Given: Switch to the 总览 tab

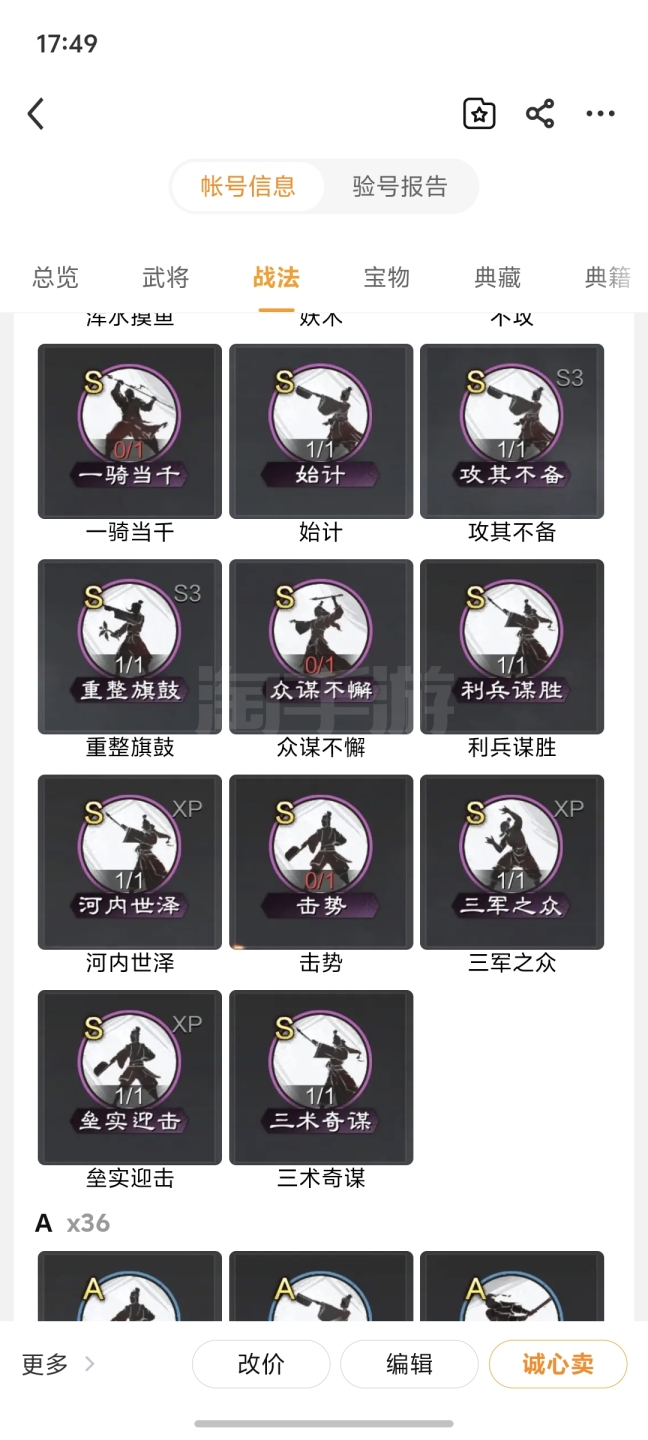Looking at the screenshot, I should pyautogui.click(x=55, y=278).
